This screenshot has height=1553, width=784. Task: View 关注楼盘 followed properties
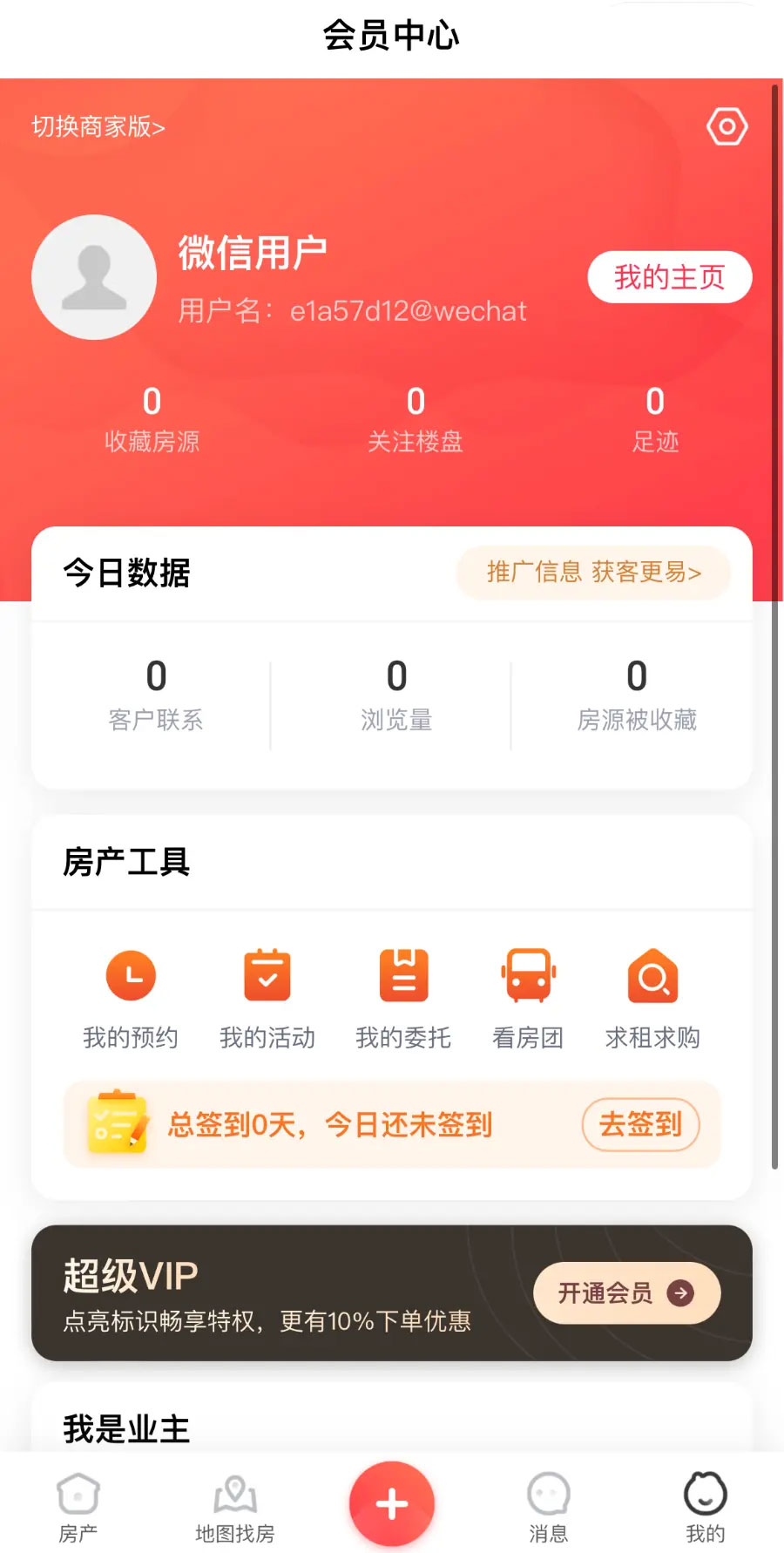pos(416,420)
